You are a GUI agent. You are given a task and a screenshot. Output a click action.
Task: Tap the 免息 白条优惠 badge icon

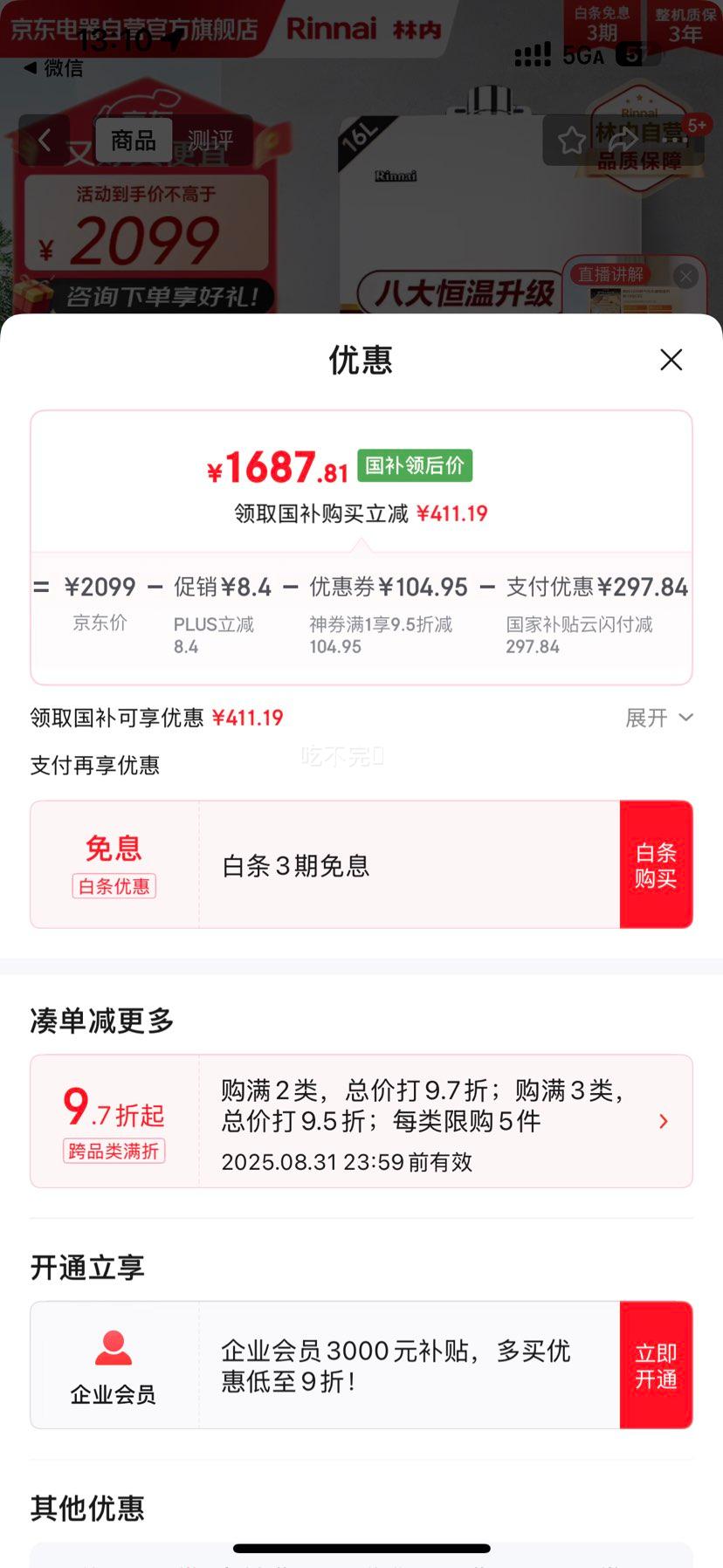[113, 863]
